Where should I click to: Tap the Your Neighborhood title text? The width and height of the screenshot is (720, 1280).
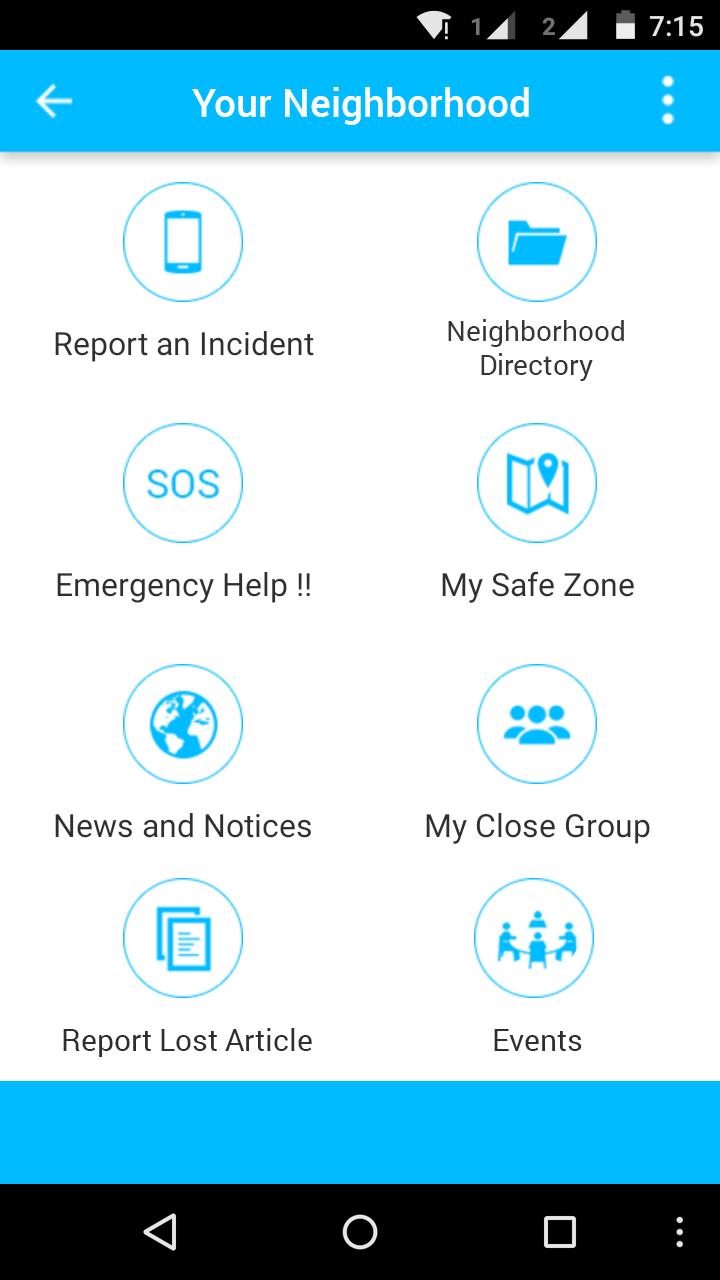point(362,101)
